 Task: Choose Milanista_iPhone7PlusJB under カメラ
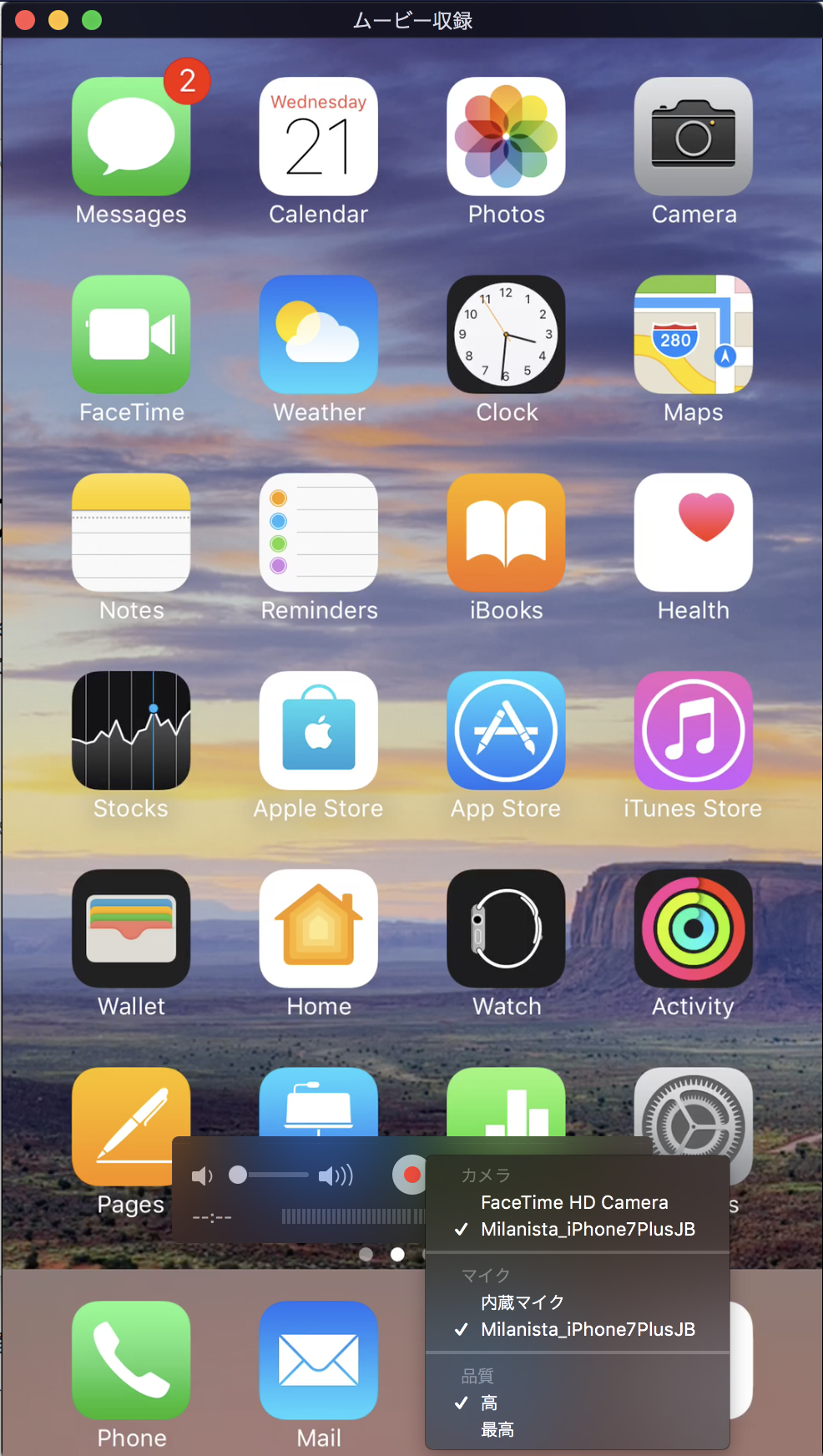coord(588,1229)
